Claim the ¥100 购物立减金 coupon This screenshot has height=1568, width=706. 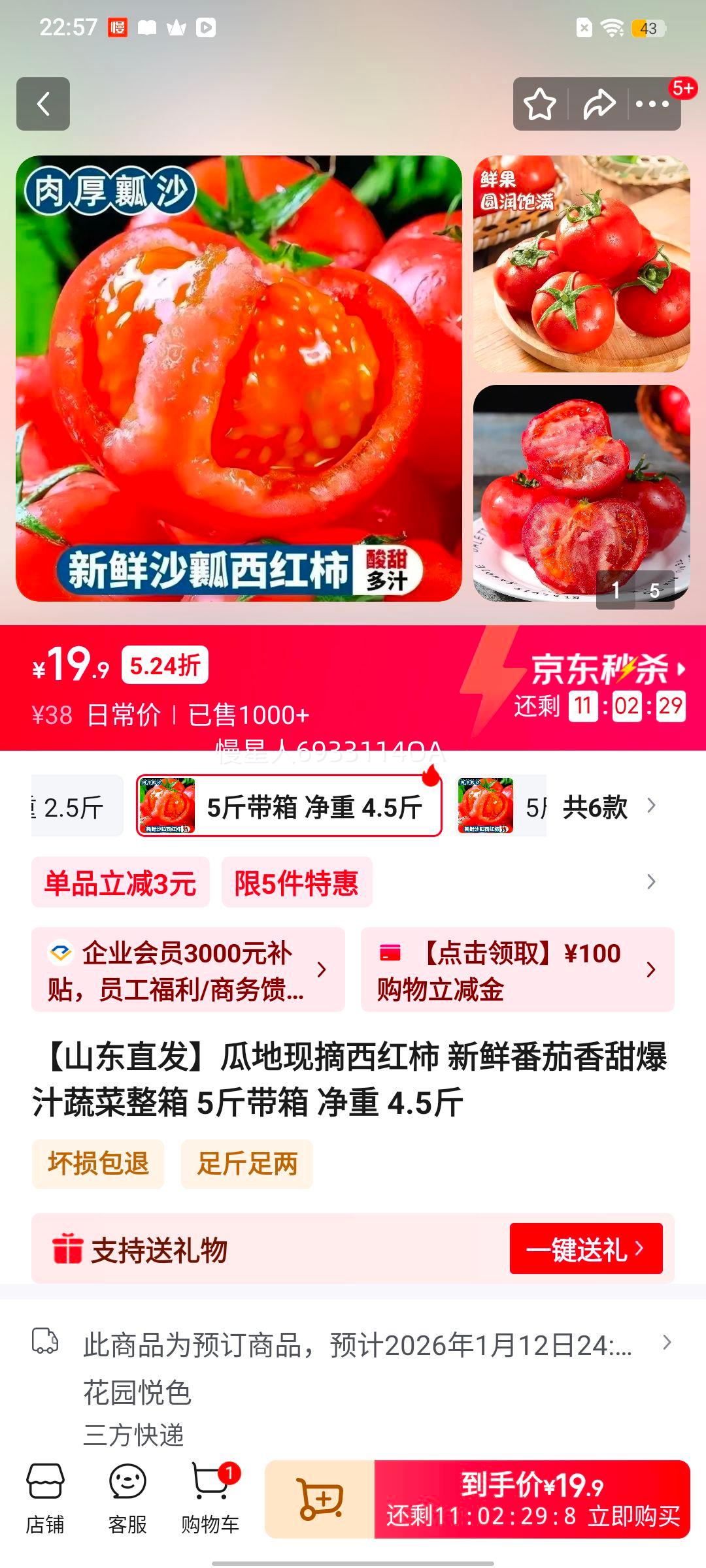[517, 970]
